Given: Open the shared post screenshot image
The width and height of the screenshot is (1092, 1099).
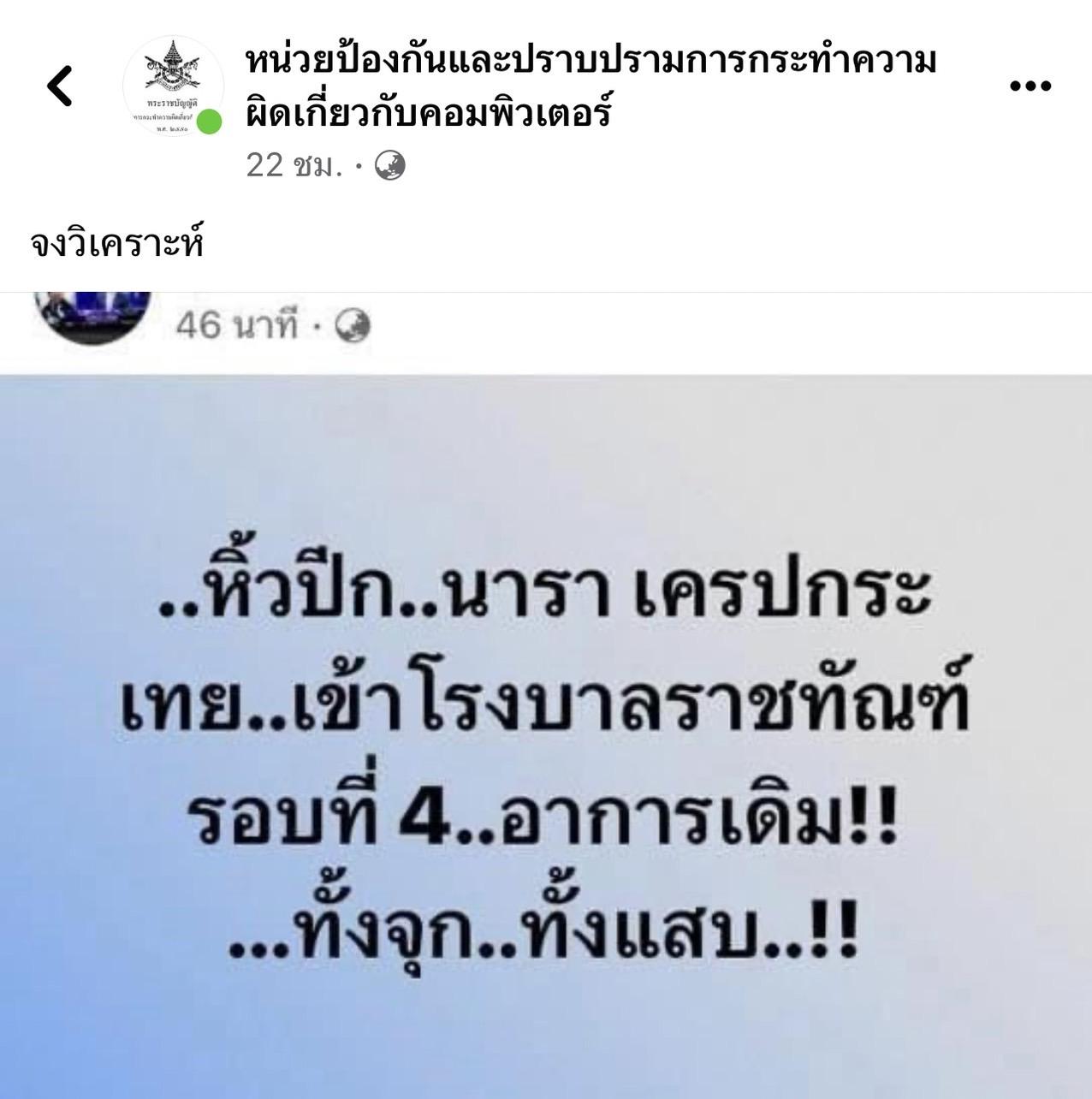Looking at the screenshot, I should pyautogui.click(x=546, y=736).
